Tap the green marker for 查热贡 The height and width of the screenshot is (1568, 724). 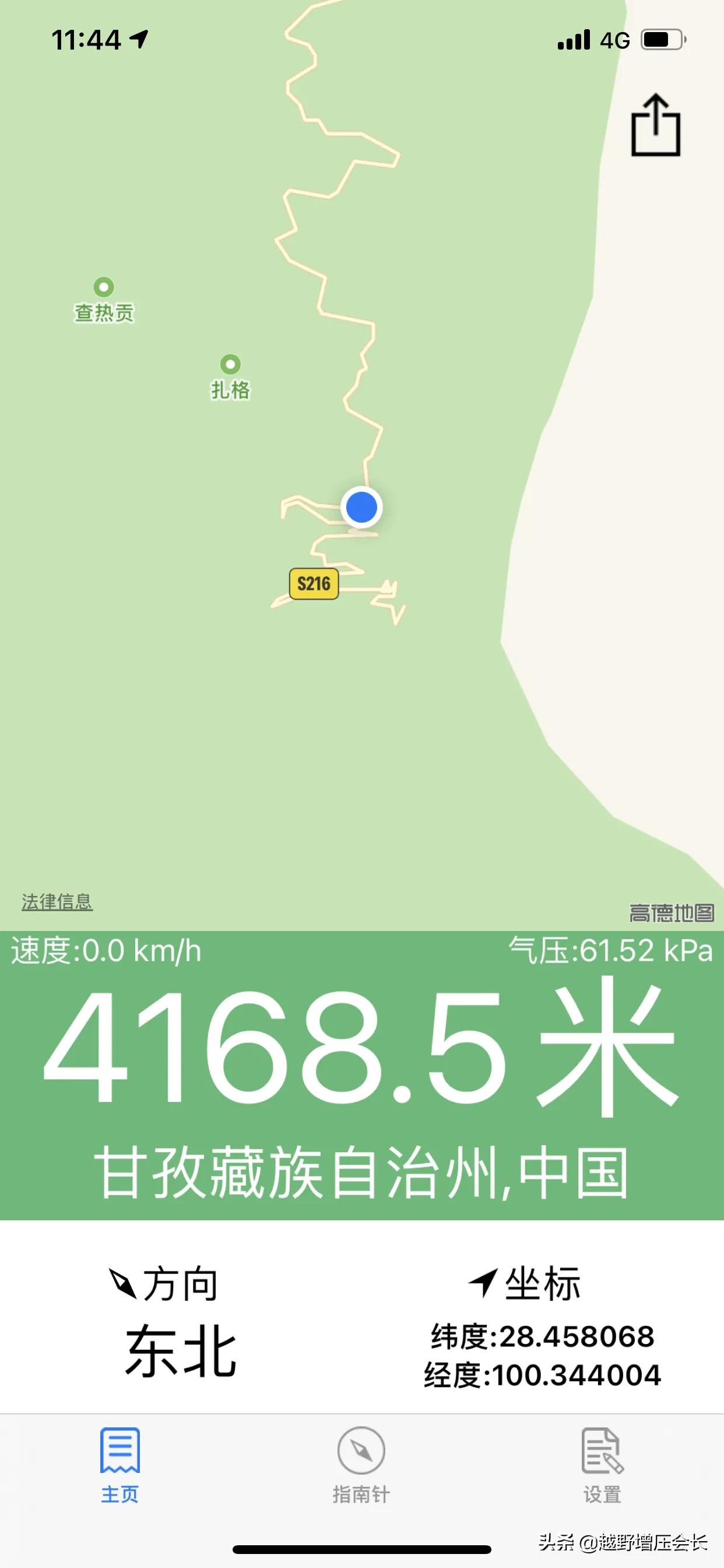(x=103, y=286)
